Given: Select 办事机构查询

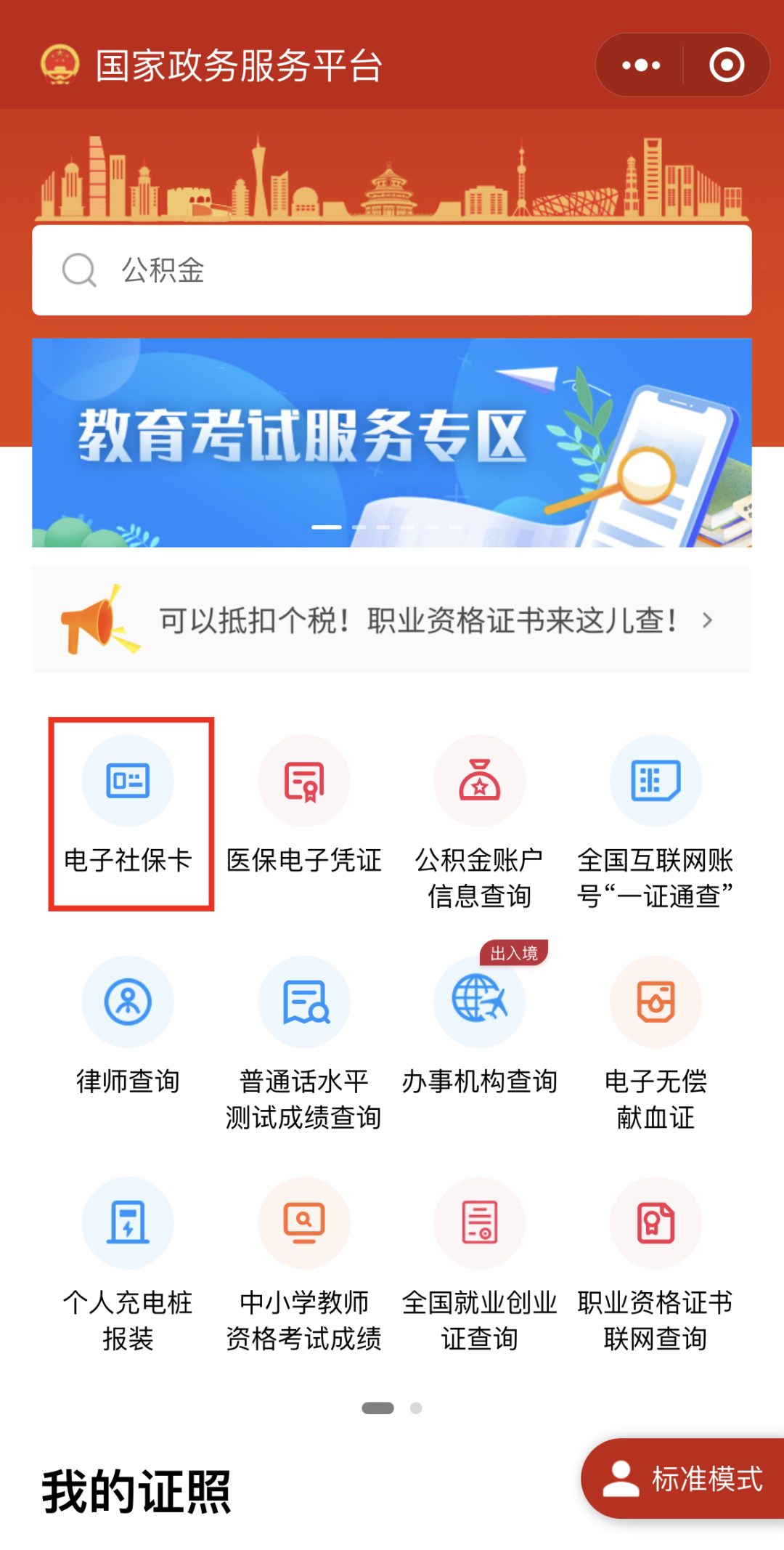Looking at the screenshot, I should 479,1002.
